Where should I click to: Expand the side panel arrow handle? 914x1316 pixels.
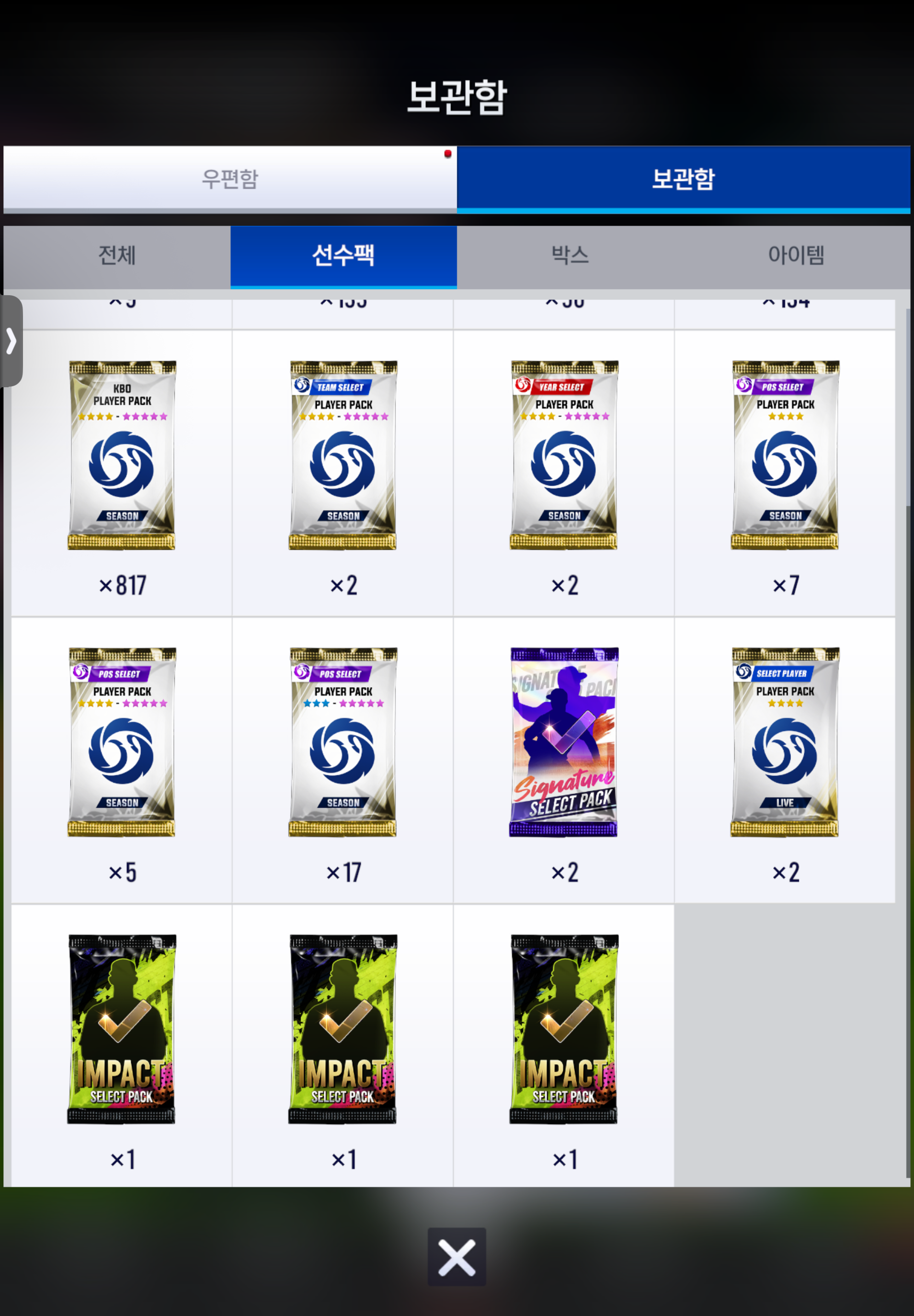click(x=11, y=342)
